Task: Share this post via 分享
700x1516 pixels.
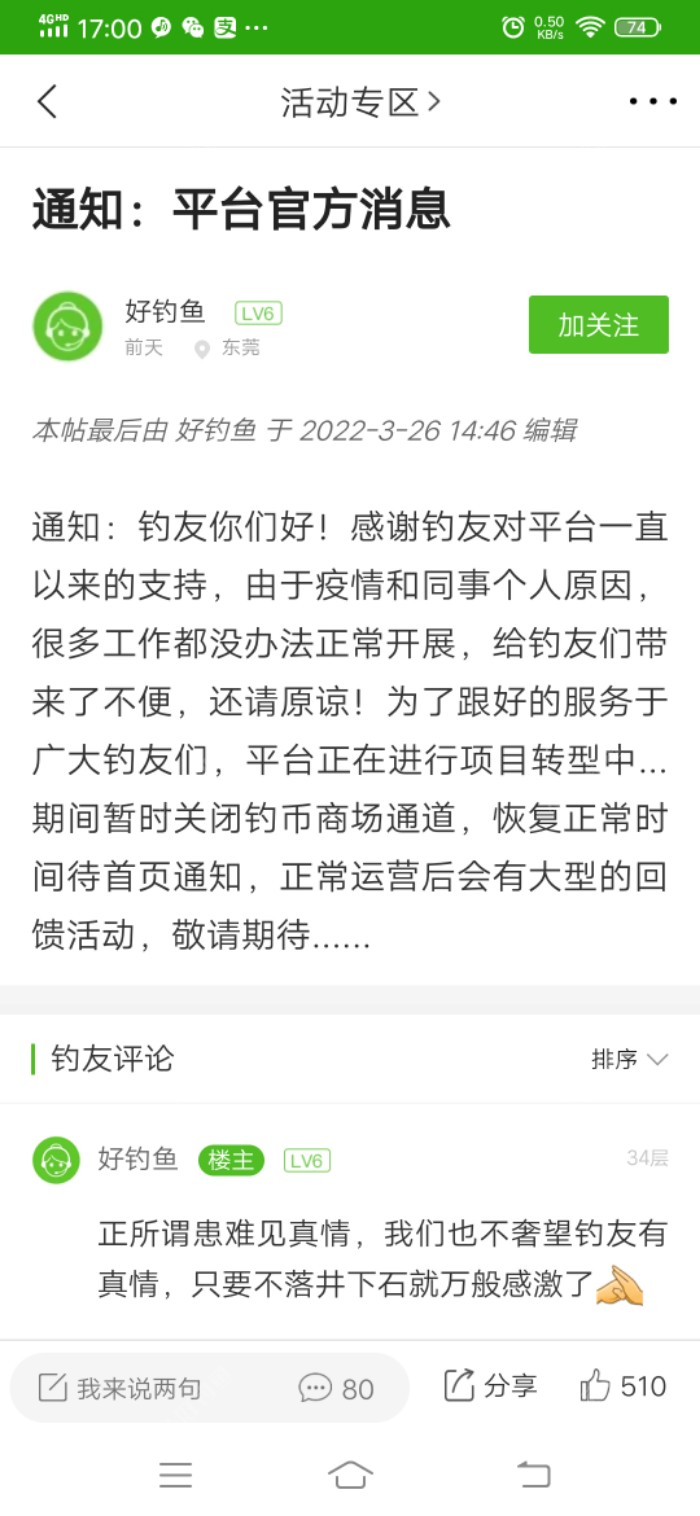Action: point(490,1386)
